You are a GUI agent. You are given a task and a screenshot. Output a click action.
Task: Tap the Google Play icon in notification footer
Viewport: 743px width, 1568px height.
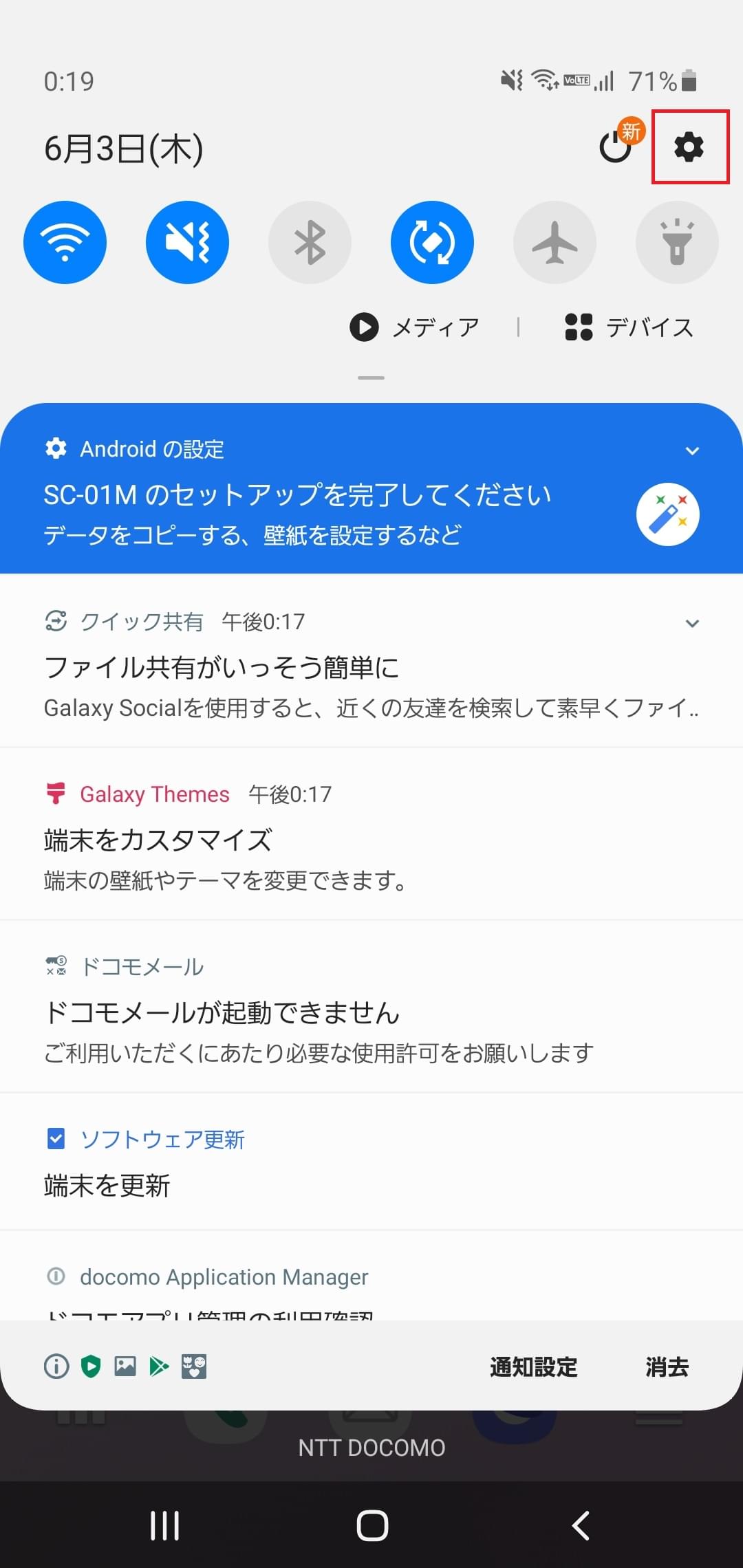[160, 1367]
